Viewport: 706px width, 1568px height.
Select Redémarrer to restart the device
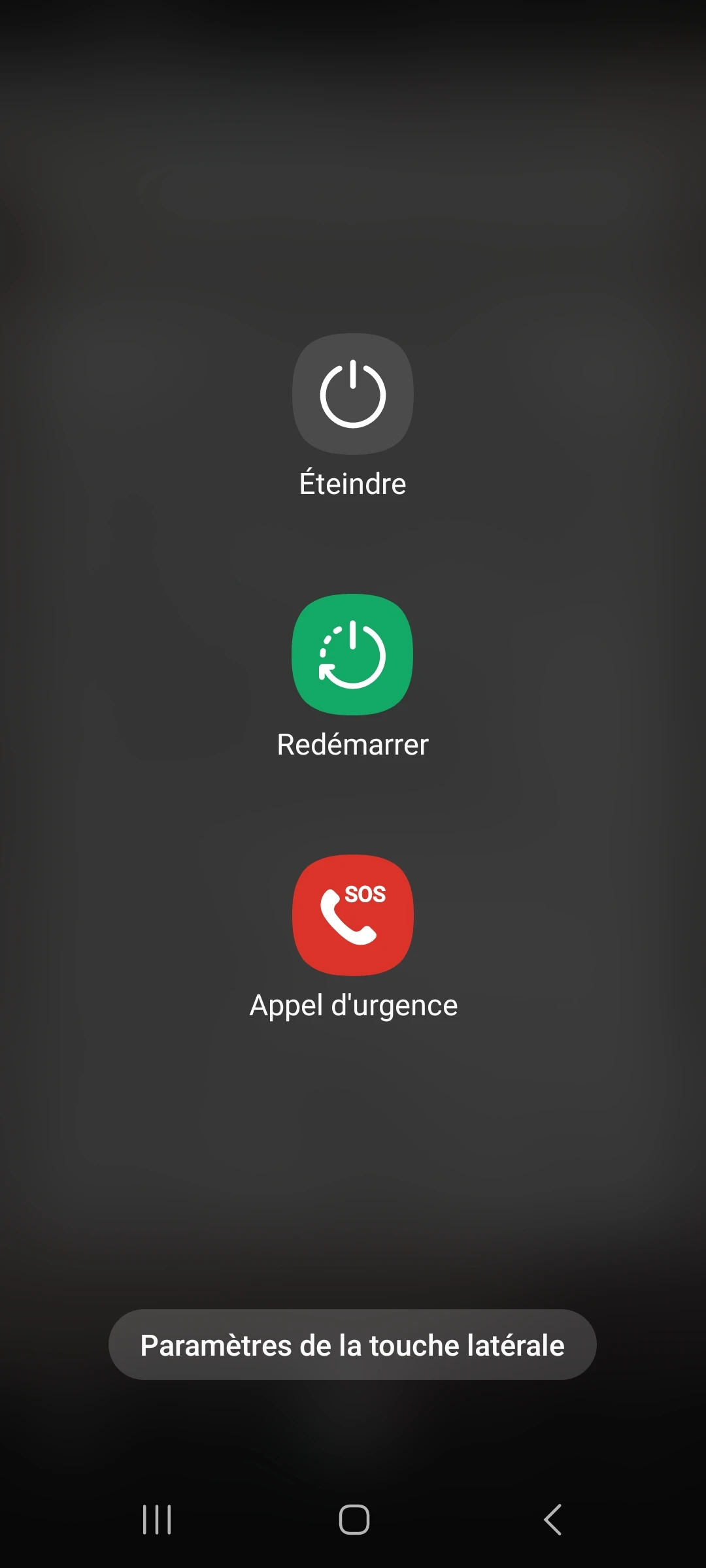coord(352,655)
